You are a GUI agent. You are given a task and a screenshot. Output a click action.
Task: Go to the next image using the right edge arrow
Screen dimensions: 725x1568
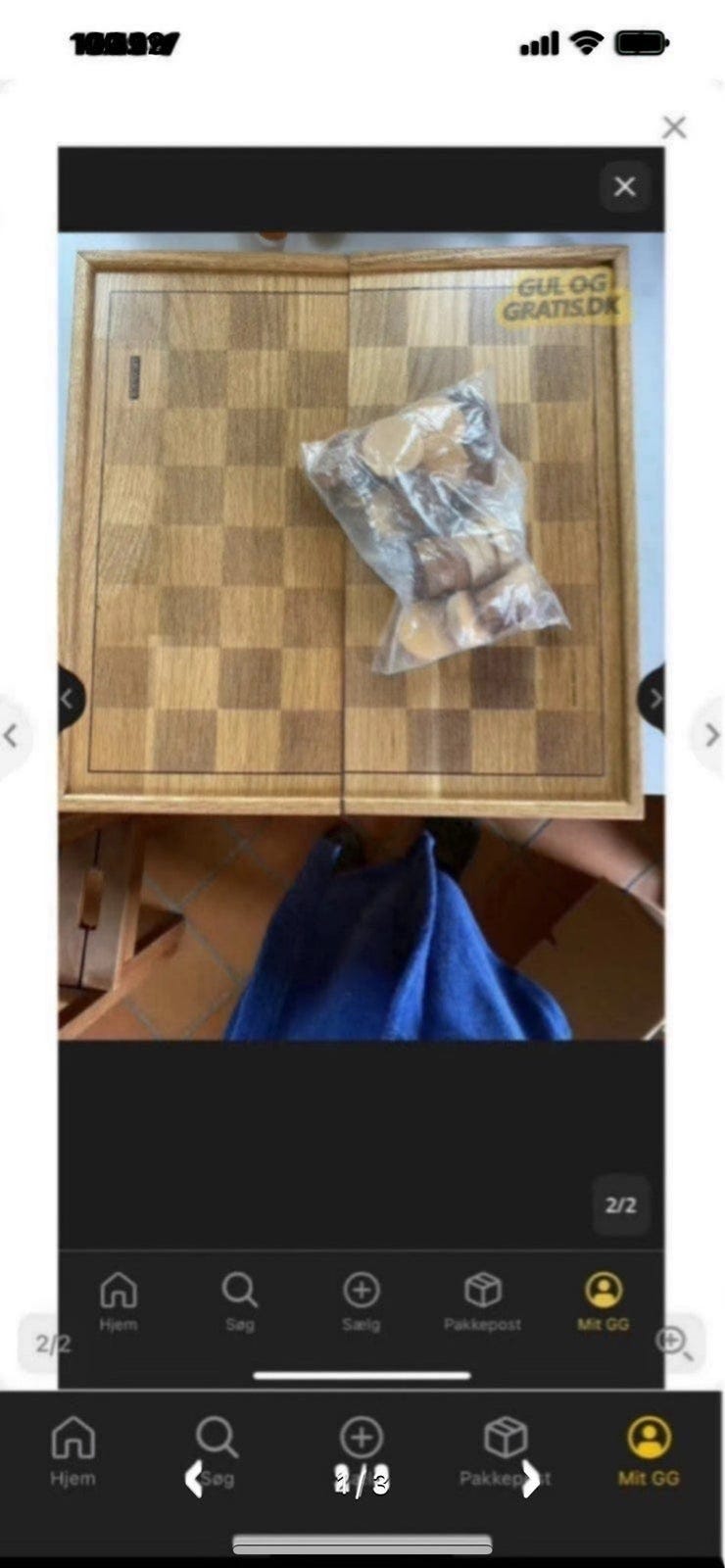(712, 735)
